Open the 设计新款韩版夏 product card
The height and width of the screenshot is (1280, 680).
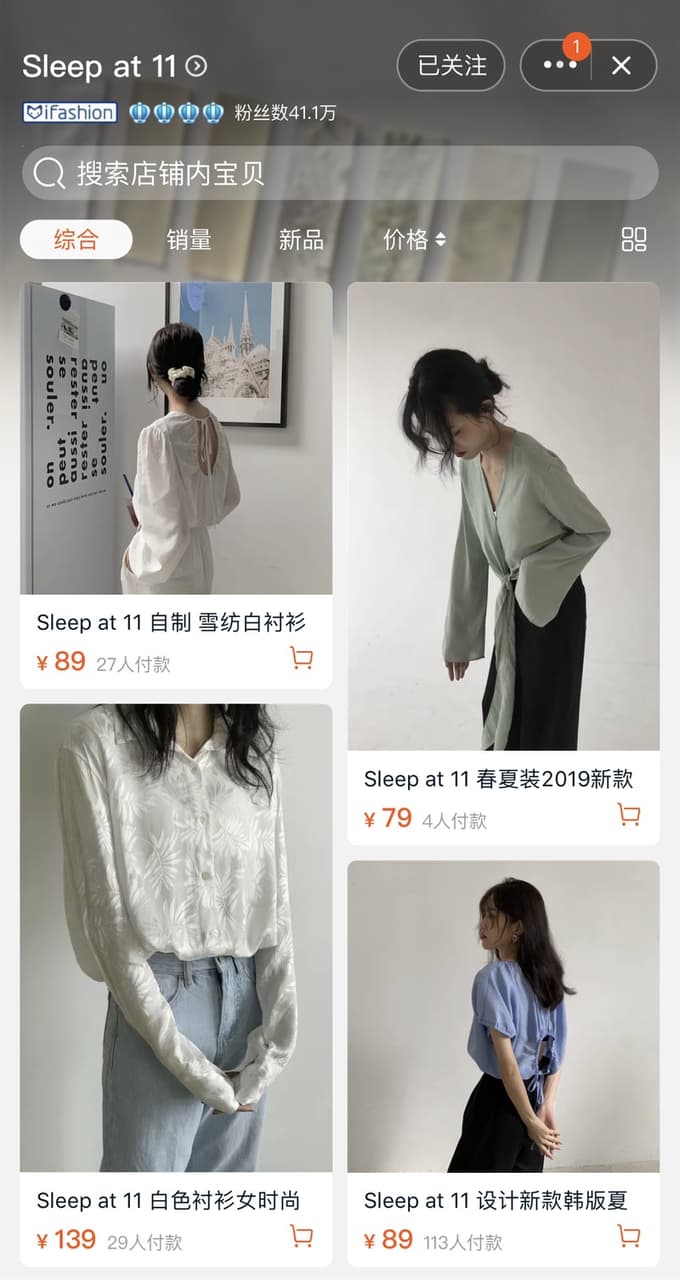tap(503, 1064)
